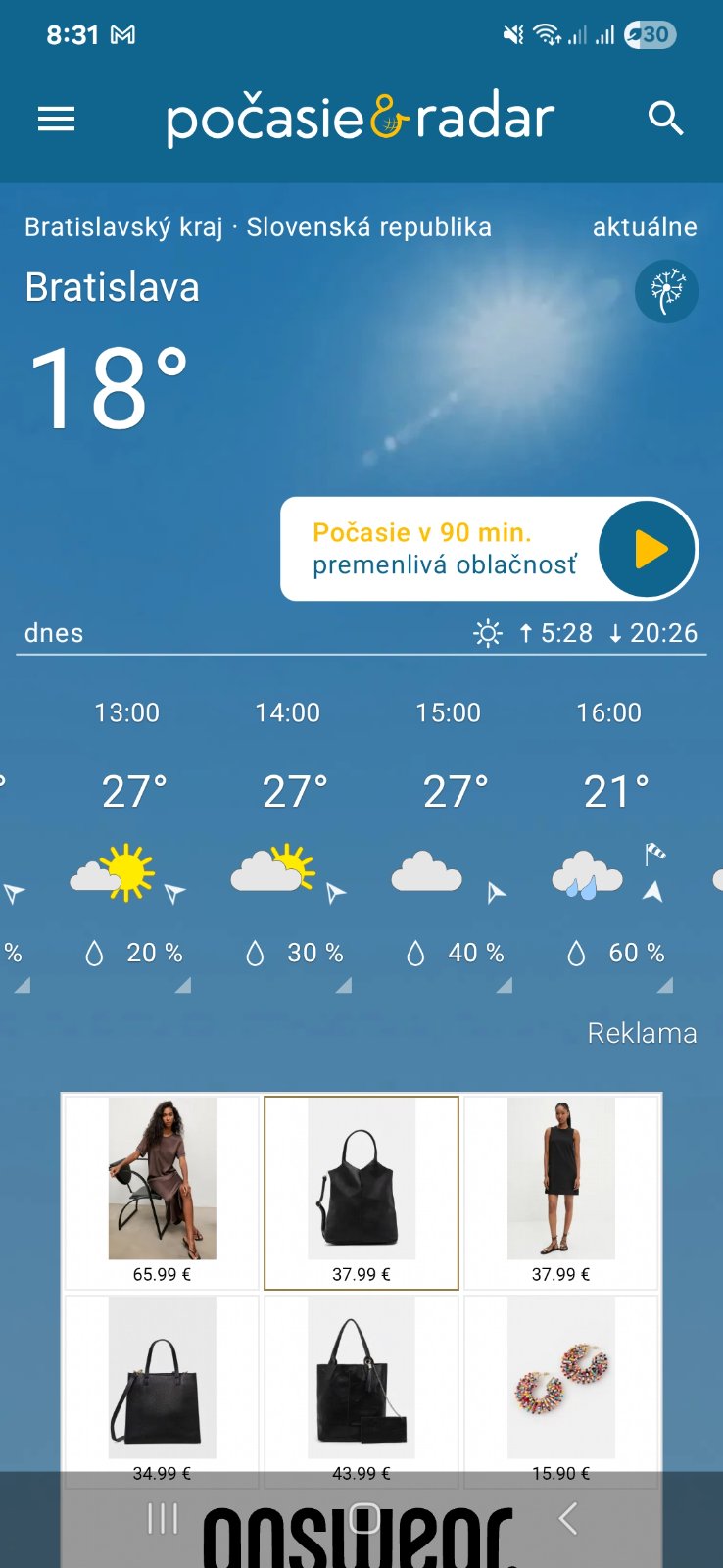Open the pollen dandelion icon
The width and height of the screenshot is (723, 1568).
click(x=666, y=291)
